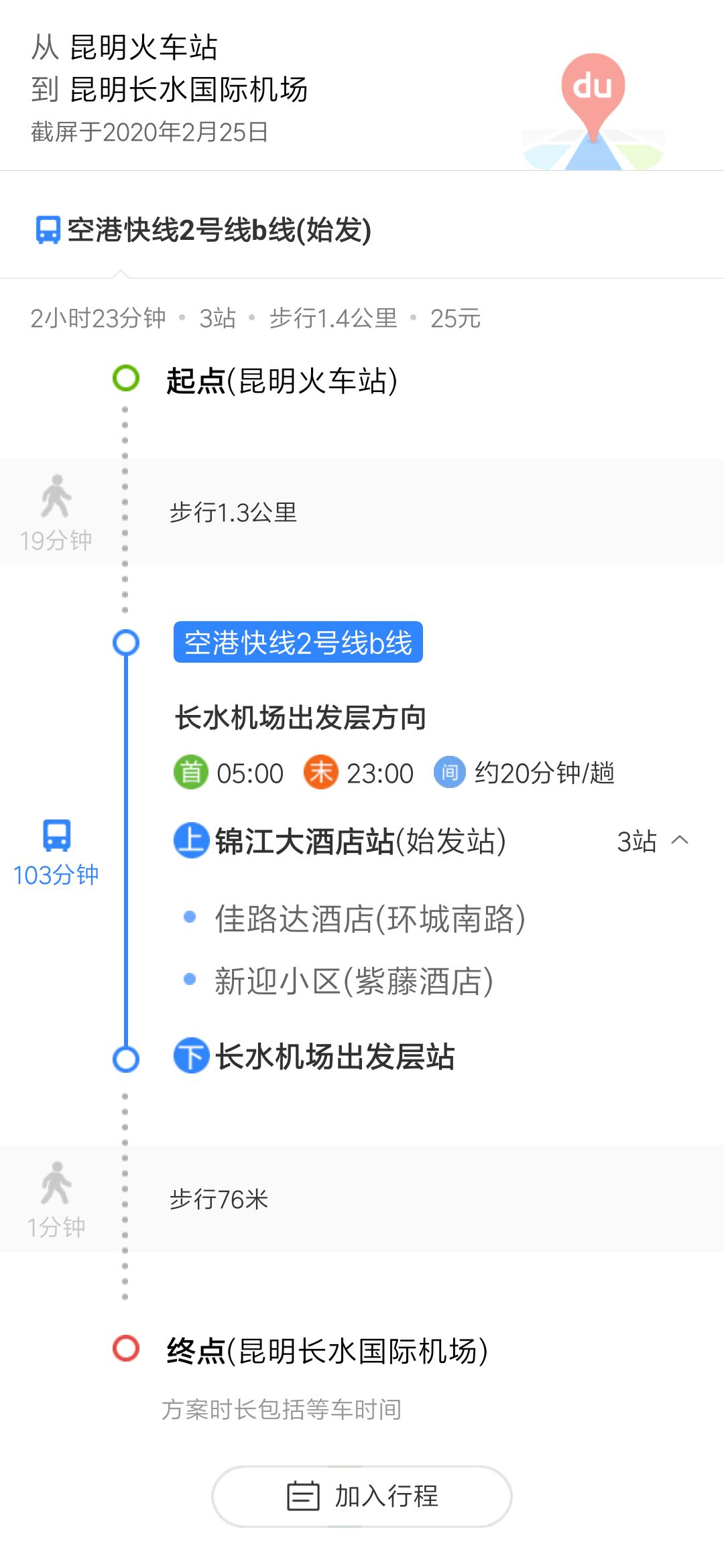The height and width of the screenshot is (1568, 724).
Task: Tap the 加入行程 button
Action: 362,1496
